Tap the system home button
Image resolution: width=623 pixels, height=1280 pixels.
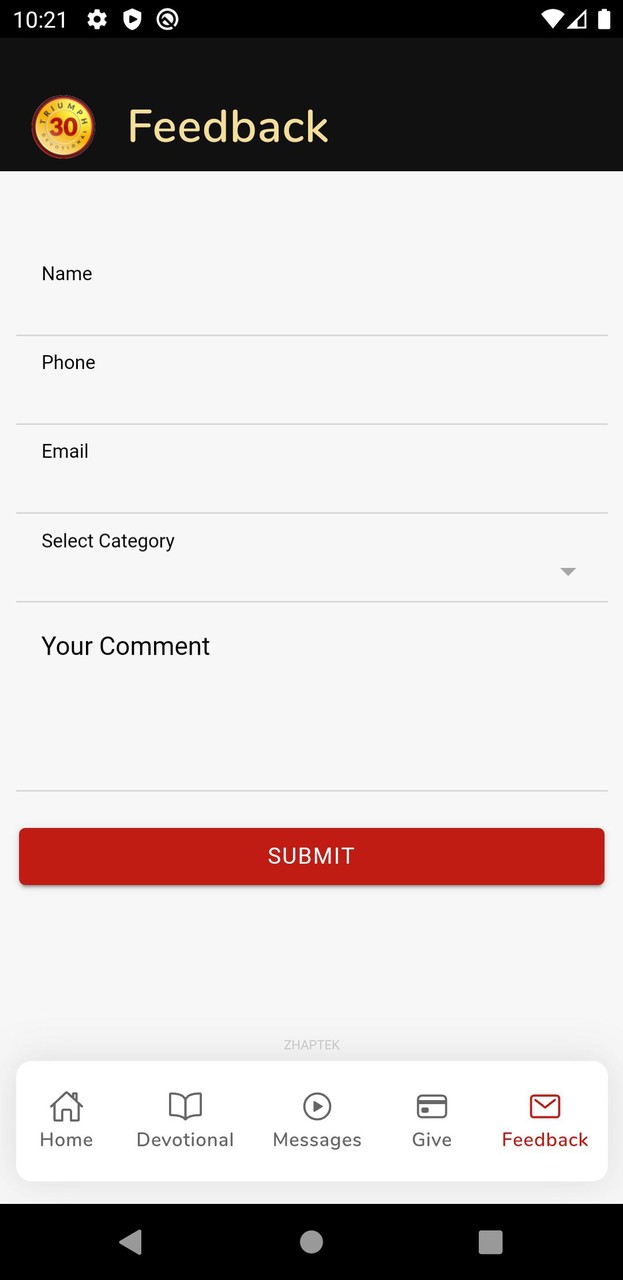click(311, 1242)
